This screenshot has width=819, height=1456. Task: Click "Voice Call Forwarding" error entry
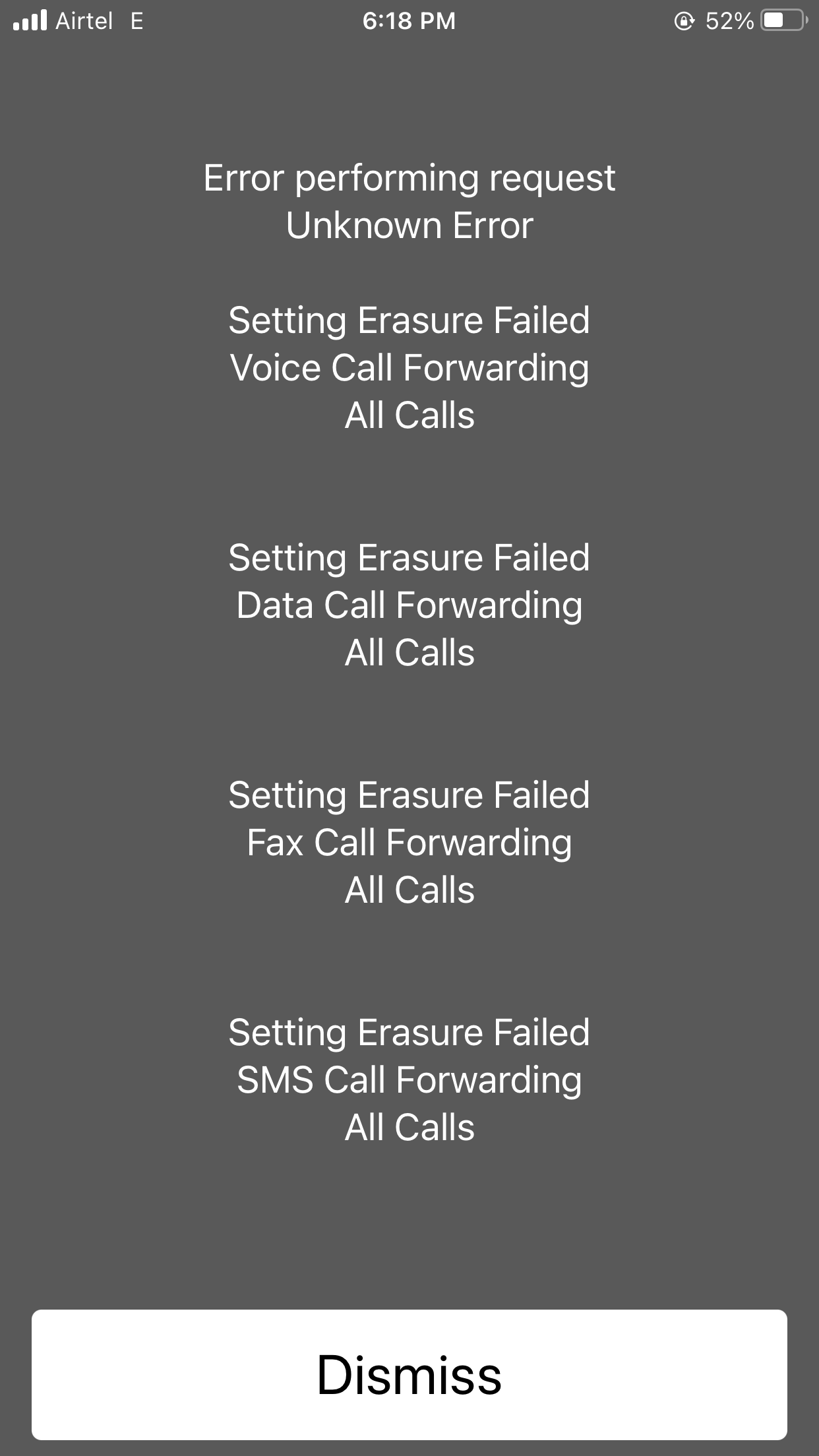[x=409, y=368]
